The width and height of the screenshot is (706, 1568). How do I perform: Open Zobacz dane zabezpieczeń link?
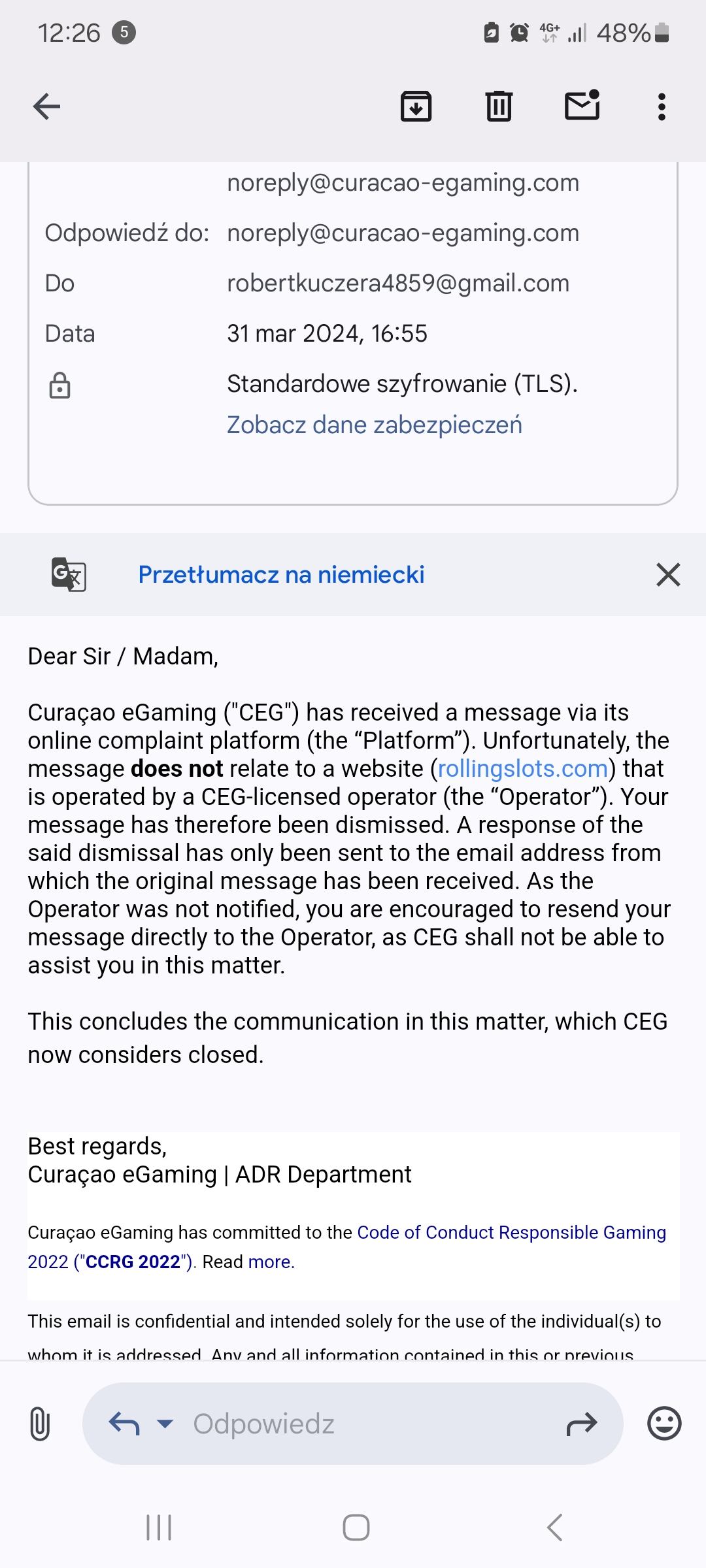point(374,425)
